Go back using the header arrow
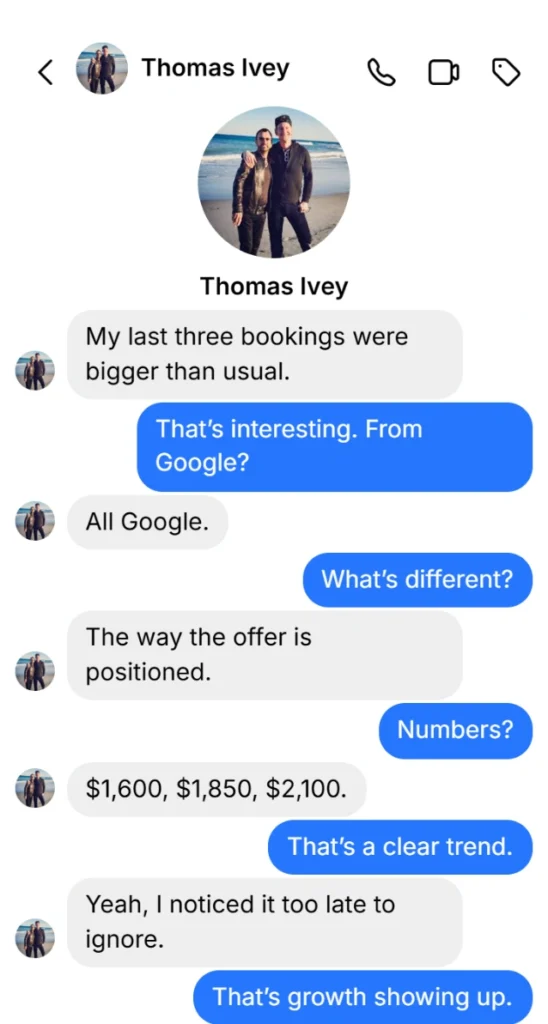This screenshot has height=1024, width=548. click(45, 71)
